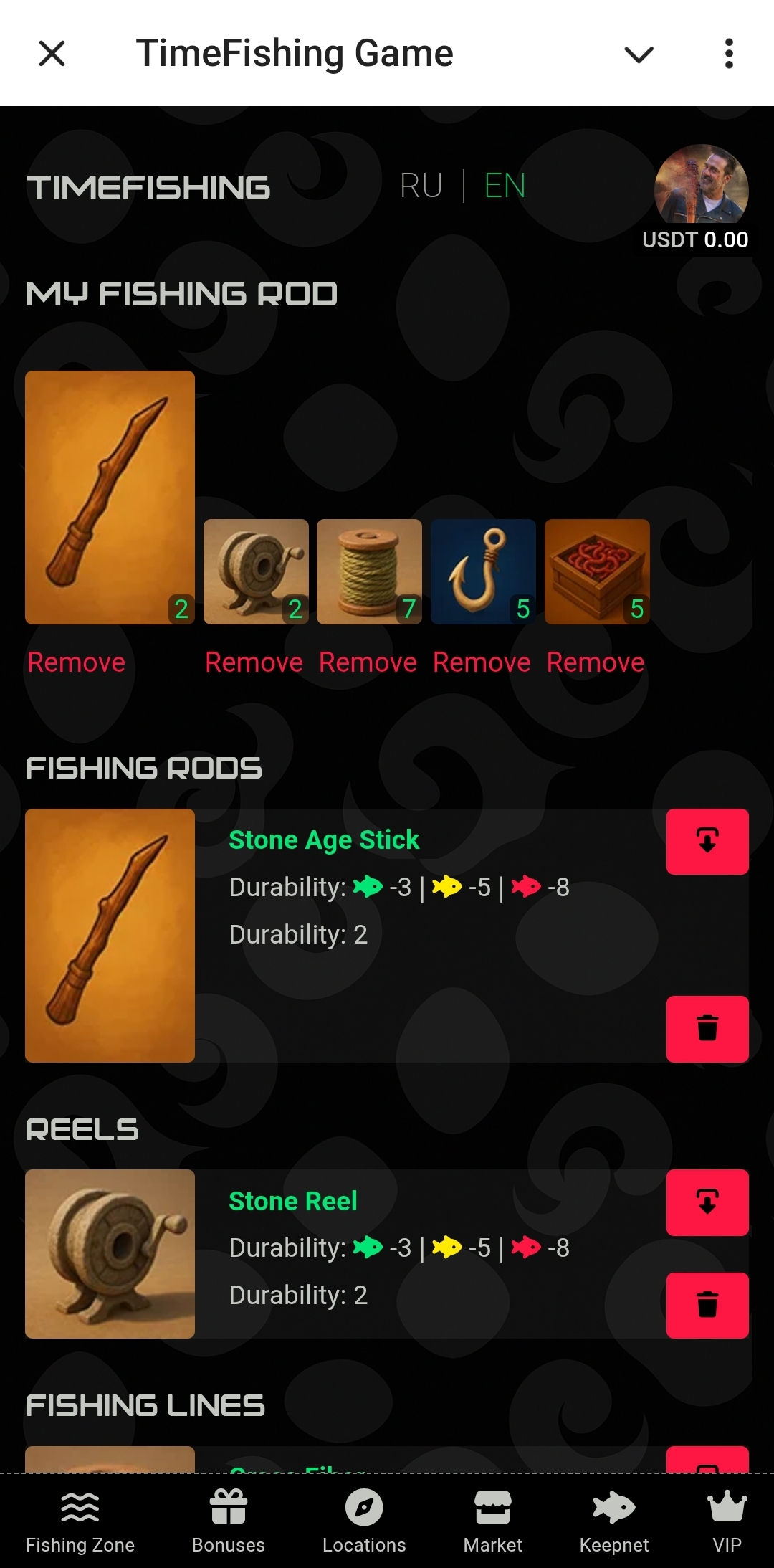Open the Keepnet fish icon
The height and width of the screenshot is (1568, 774).
613,1506
